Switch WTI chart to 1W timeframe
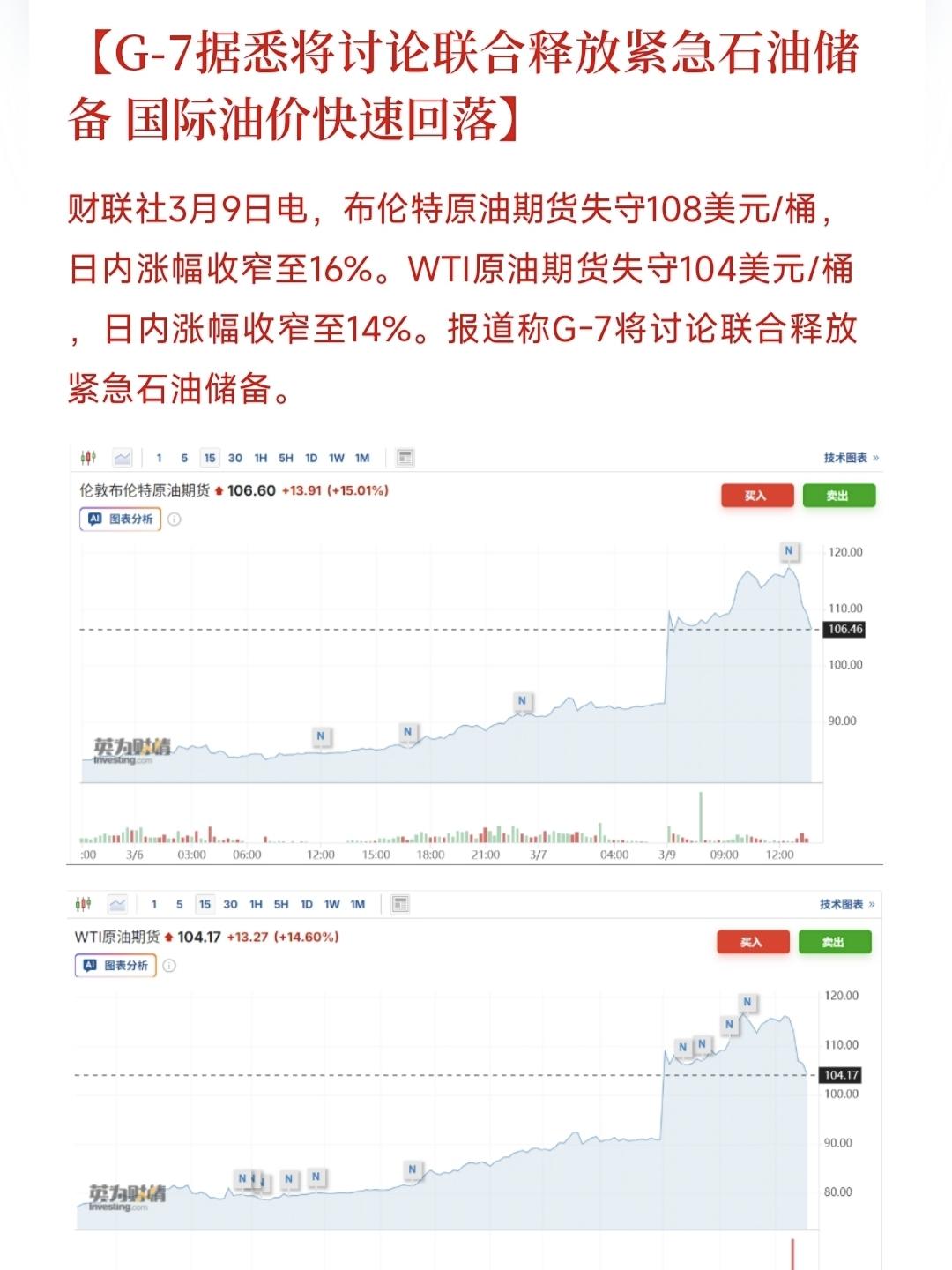 click(x=332, y=905)
